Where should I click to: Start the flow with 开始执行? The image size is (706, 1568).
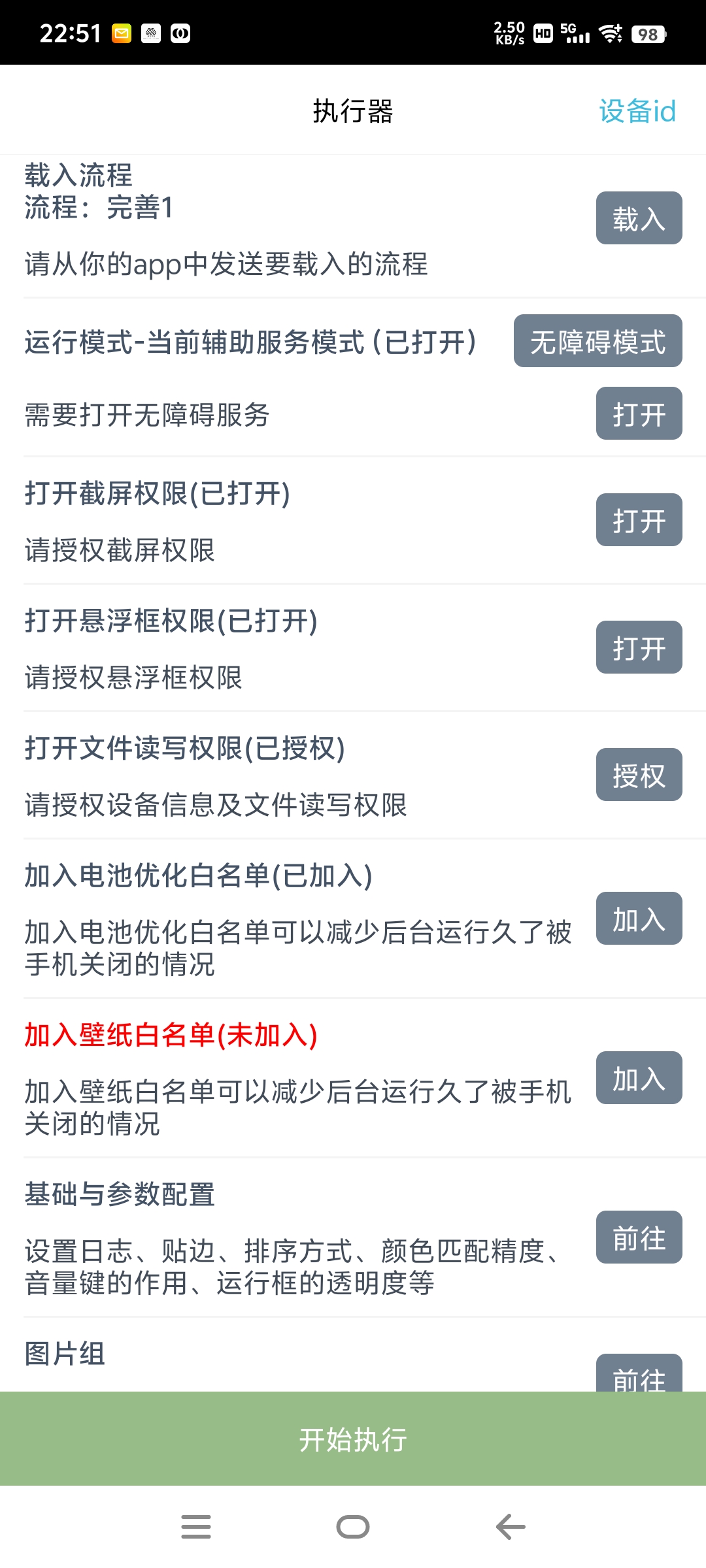[x=353, y=1439]
